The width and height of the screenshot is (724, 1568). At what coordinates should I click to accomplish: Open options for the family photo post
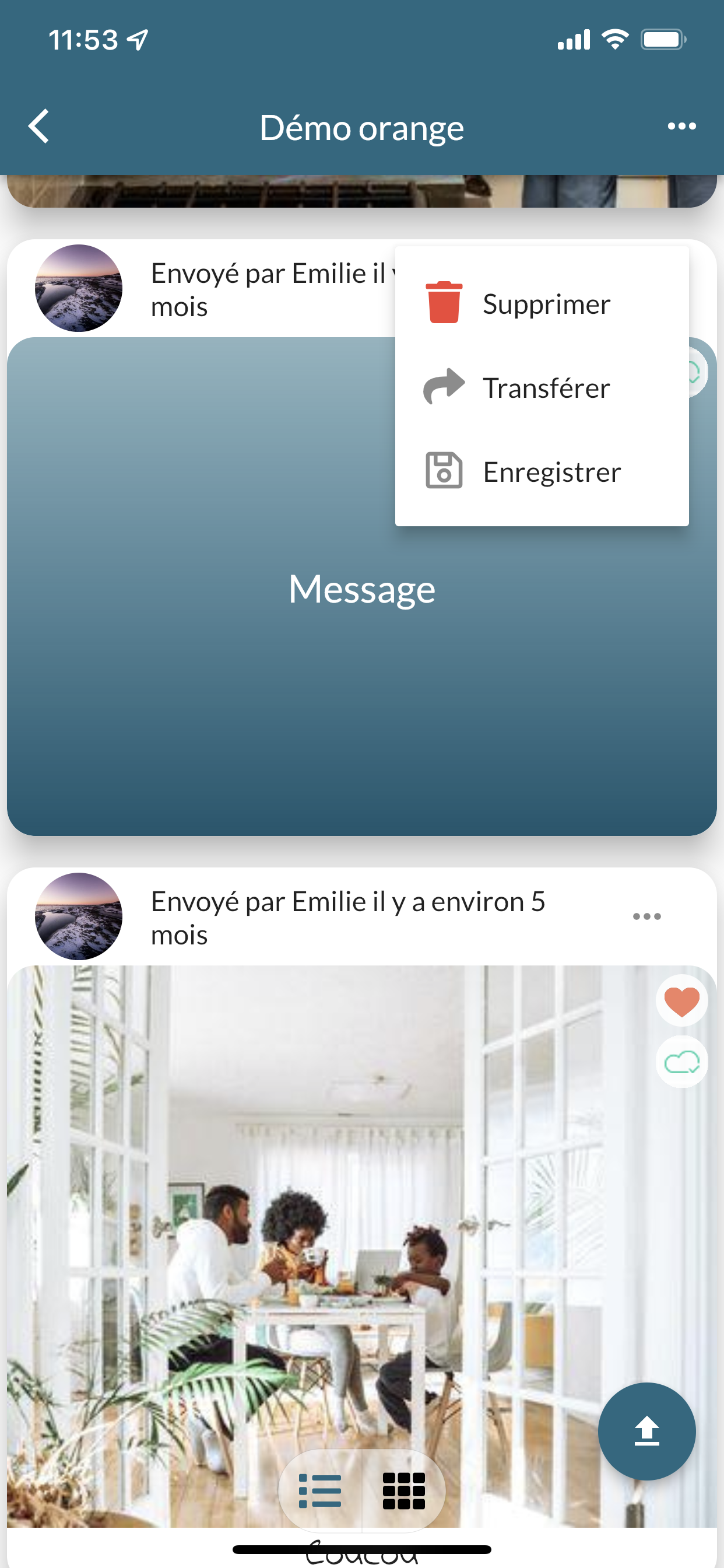646,916
